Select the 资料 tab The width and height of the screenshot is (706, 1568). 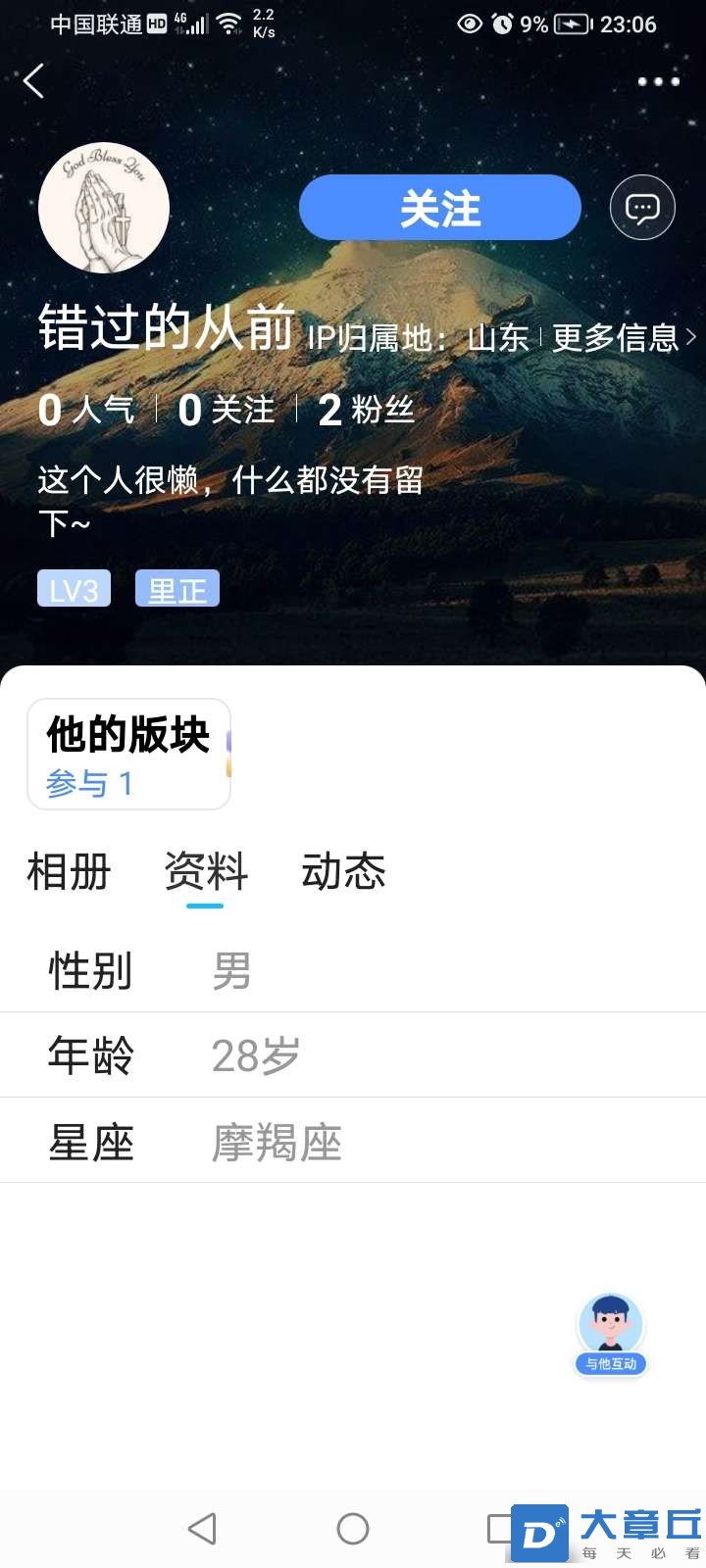pyautogui.click(x=206, y=871)
